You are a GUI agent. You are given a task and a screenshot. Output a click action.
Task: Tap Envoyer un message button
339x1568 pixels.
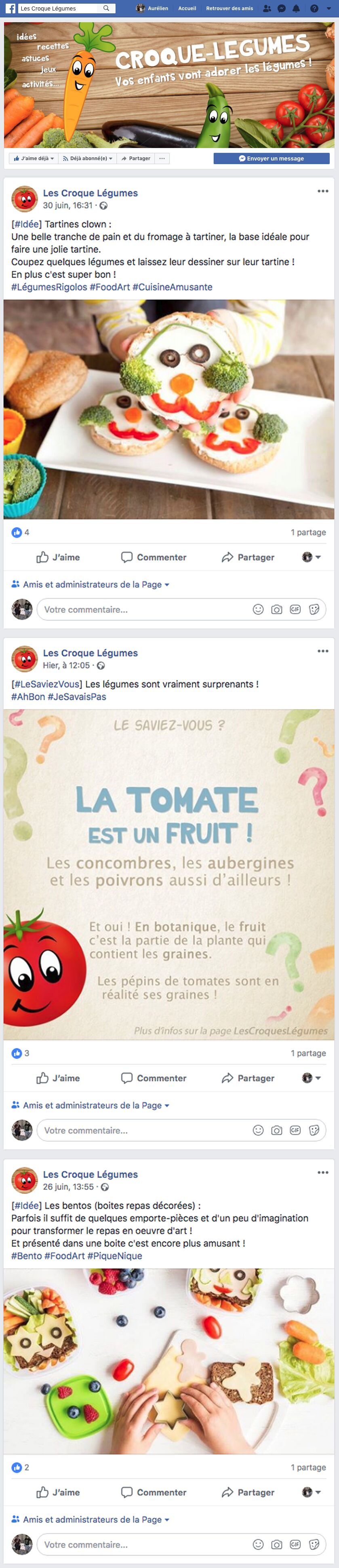pyautogui.click(x=272, y=158)
